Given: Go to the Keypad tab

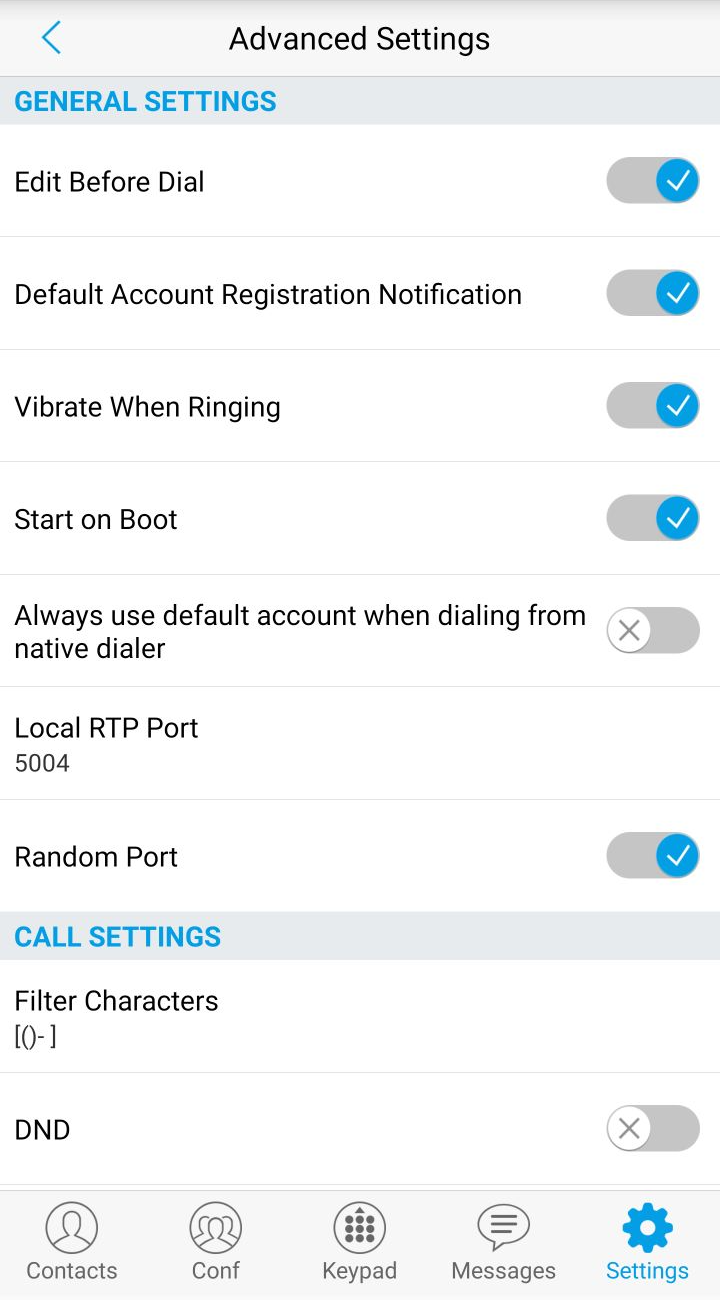Looking at the screenshot, I should [x=360, y=1243].
